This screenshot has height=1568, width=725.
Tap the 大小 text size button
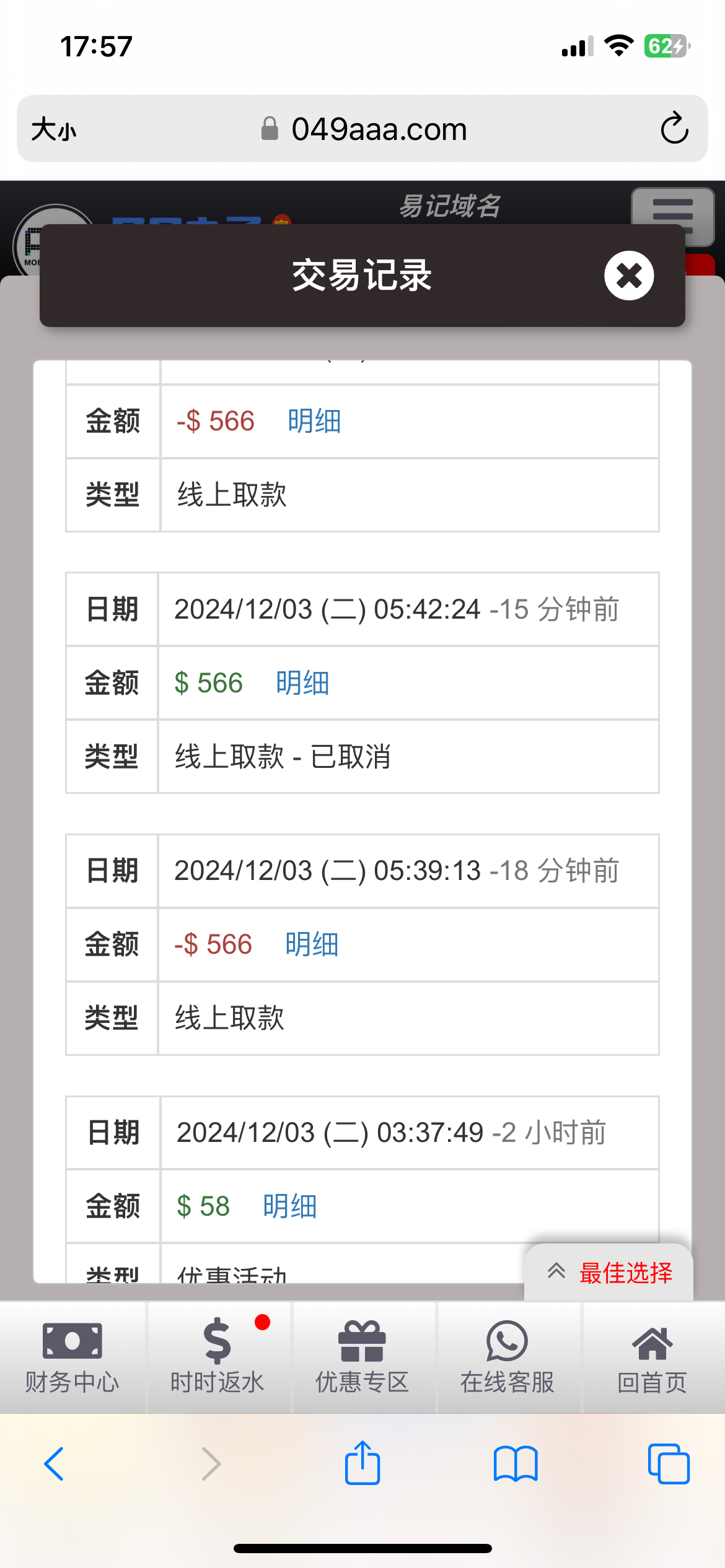(x=54, y=129)
